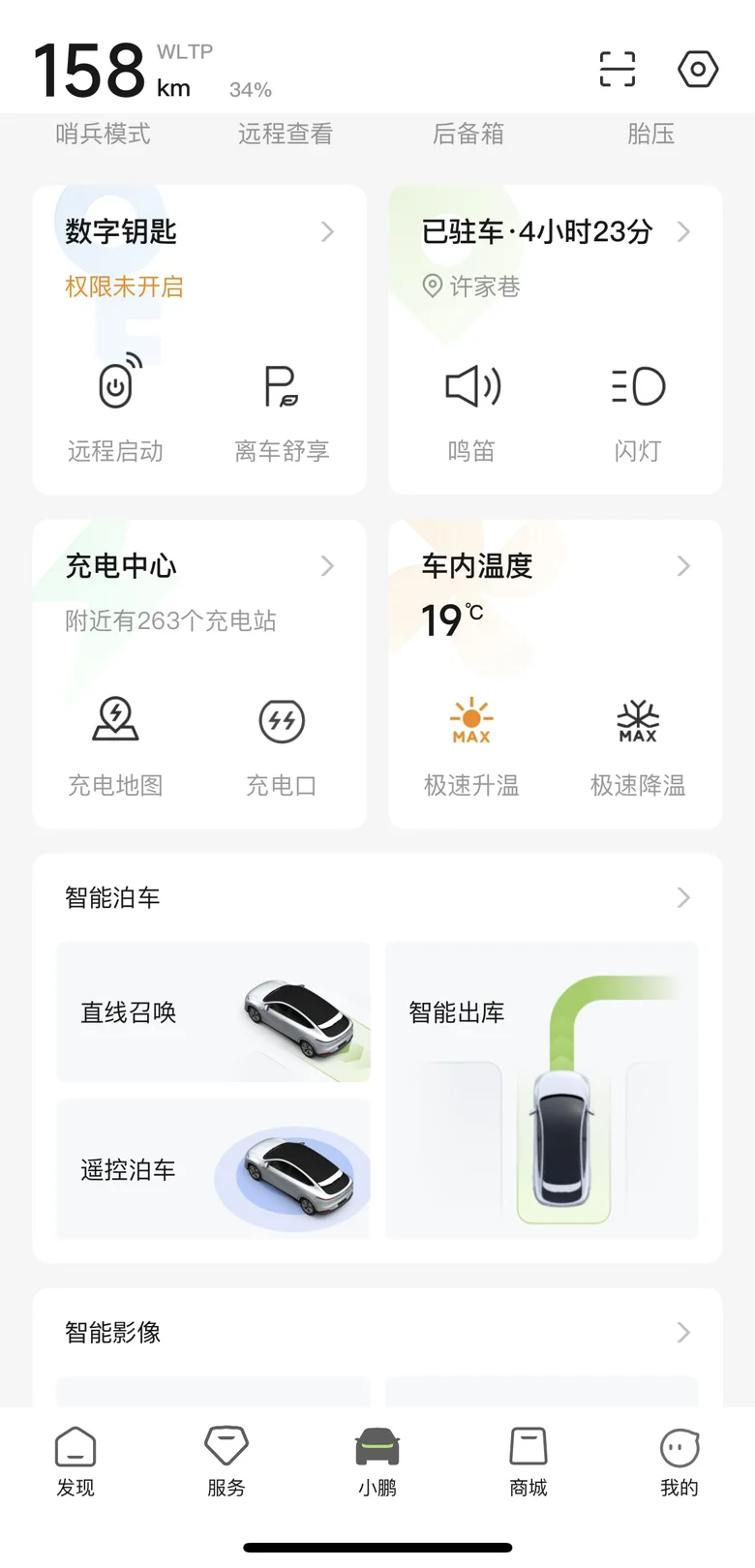The width and height of the screenshot is (755, 1568).
Task: Open 充电地图 charging map
Action: coord(116,741)
